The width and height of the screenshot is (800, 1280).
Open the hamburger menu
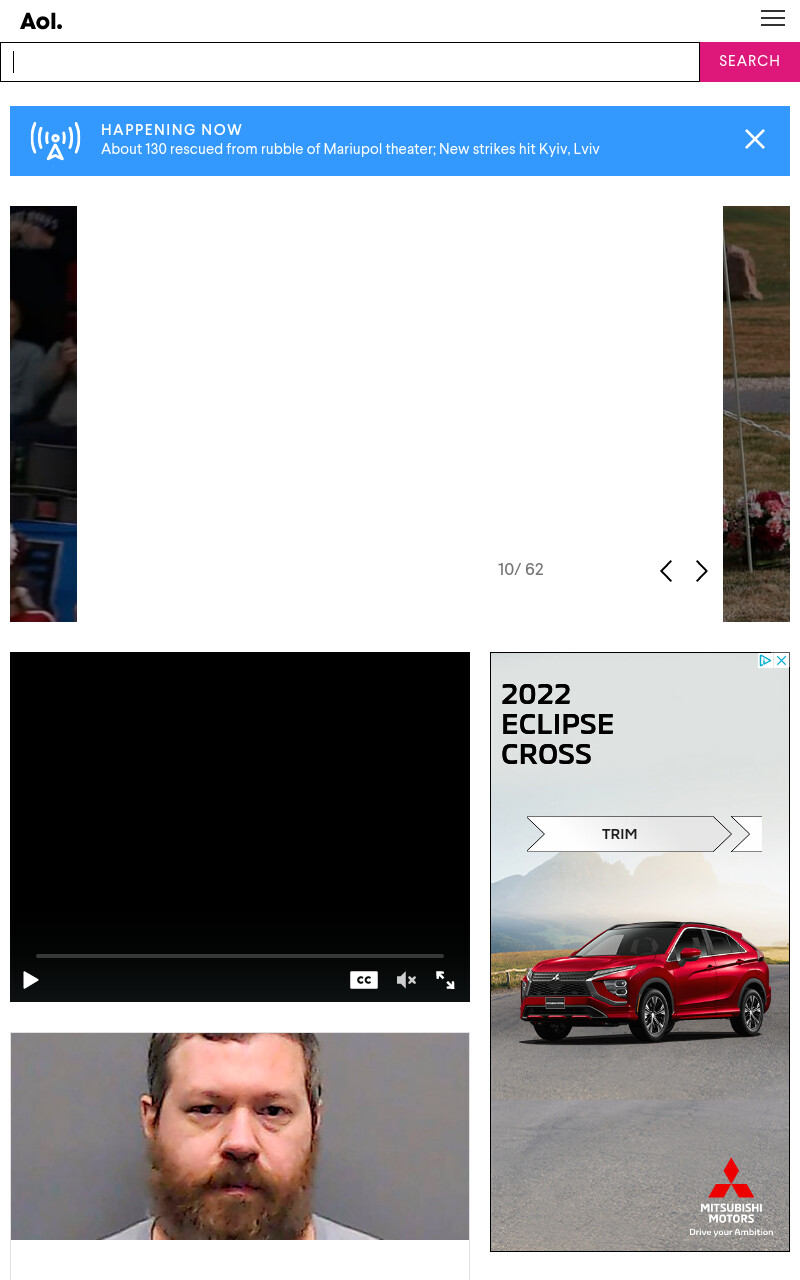[773, 18]
